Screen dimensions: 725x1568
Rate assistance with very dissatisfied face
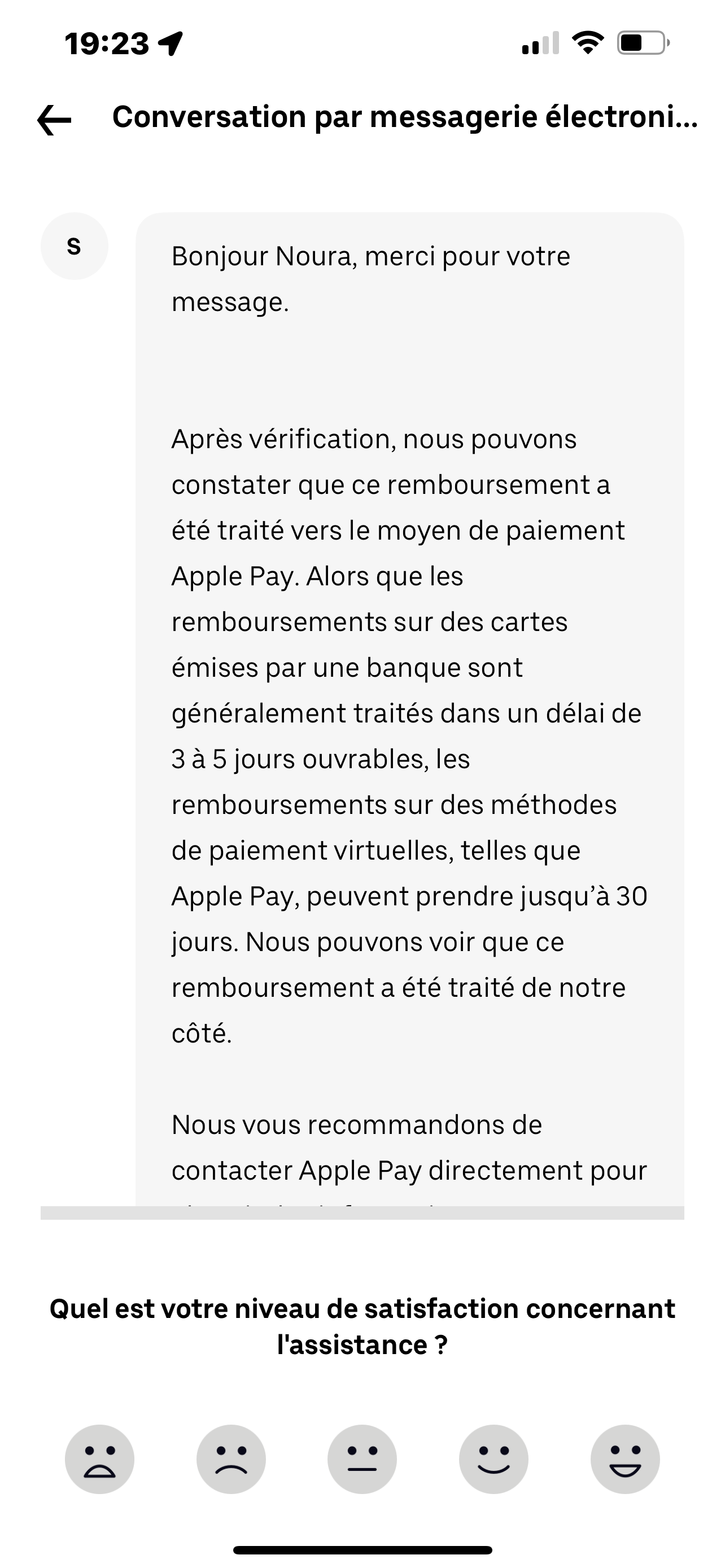tap(100, 1459)
